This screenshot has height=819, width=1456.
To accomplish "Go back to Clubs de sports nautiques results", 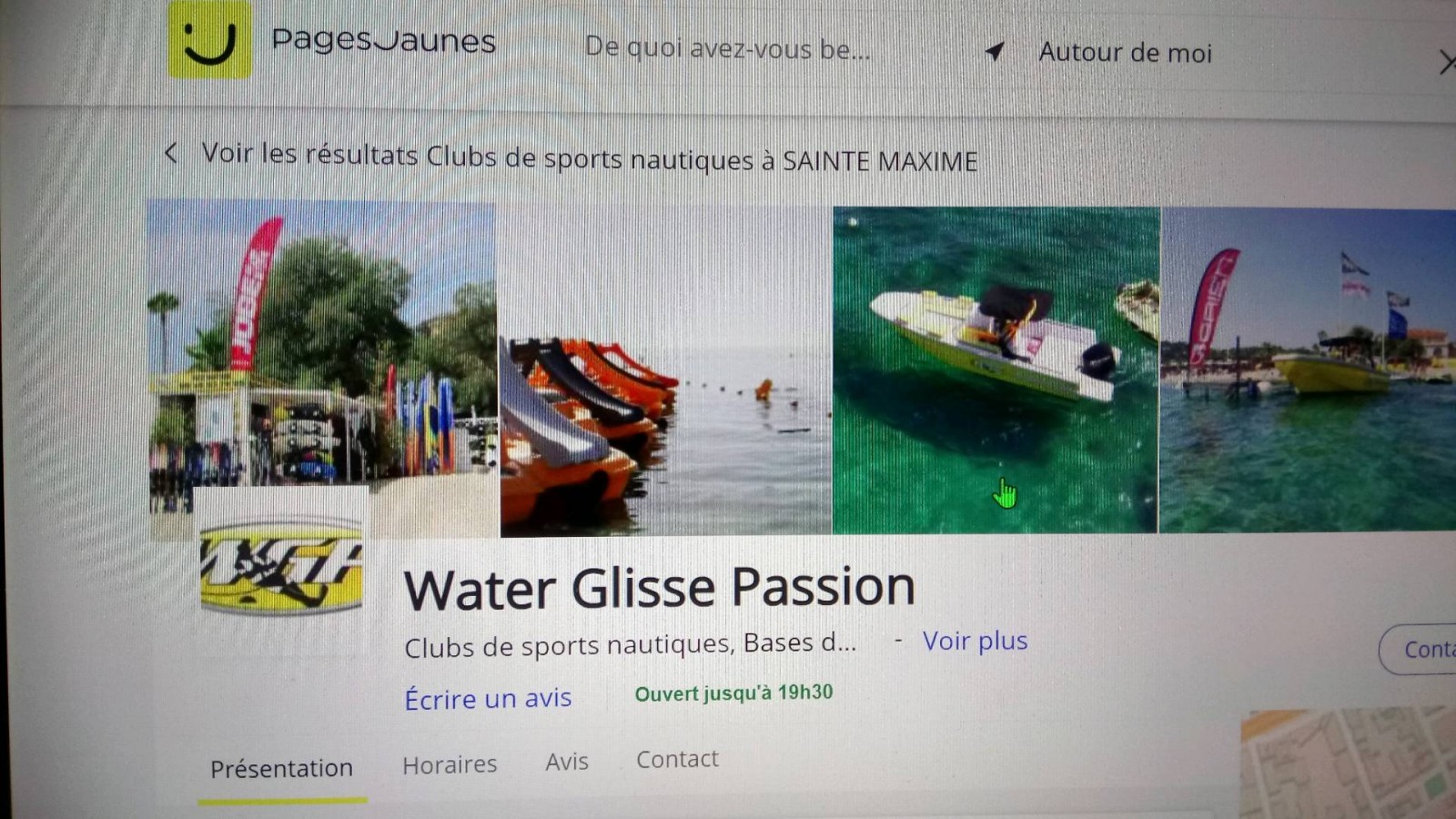I will (x=571, y=157).
